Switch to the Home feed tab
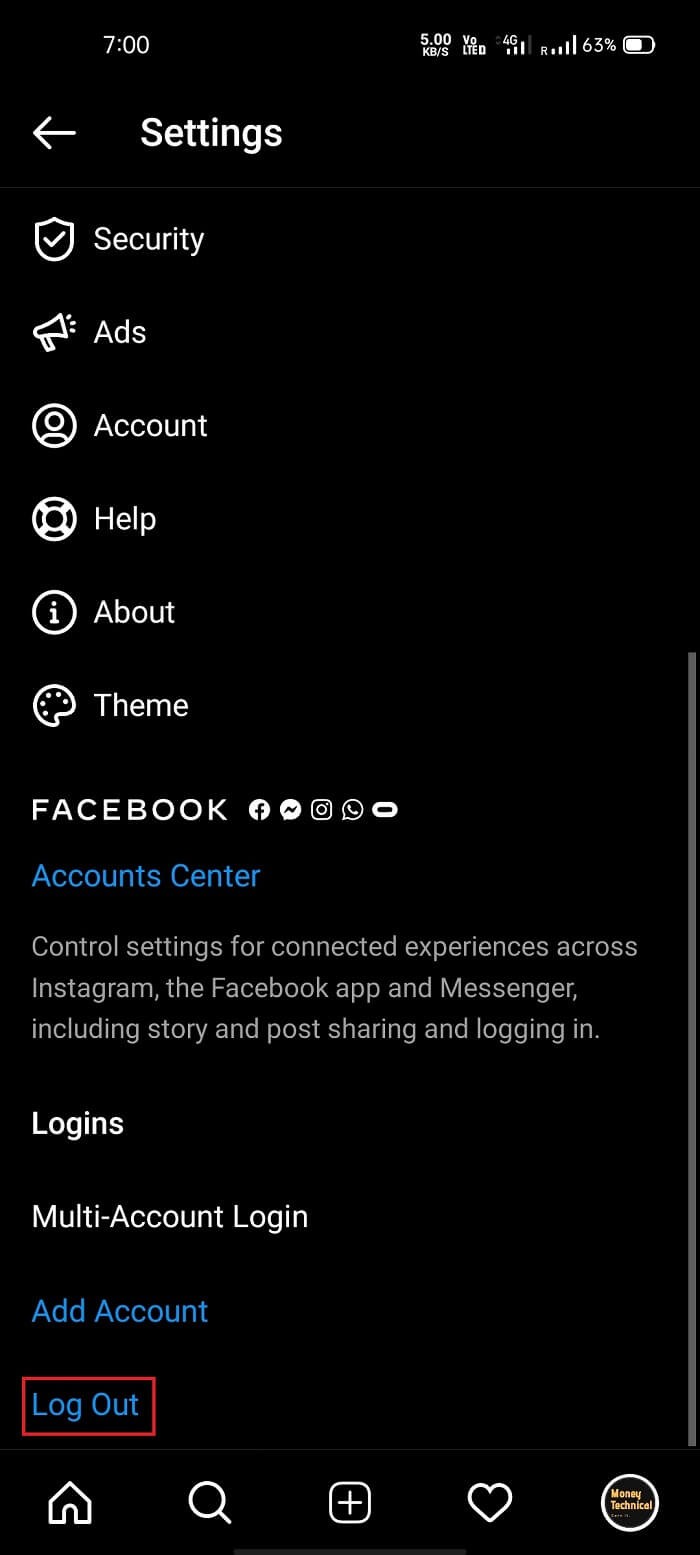700x1555 pixels. 70,1502
